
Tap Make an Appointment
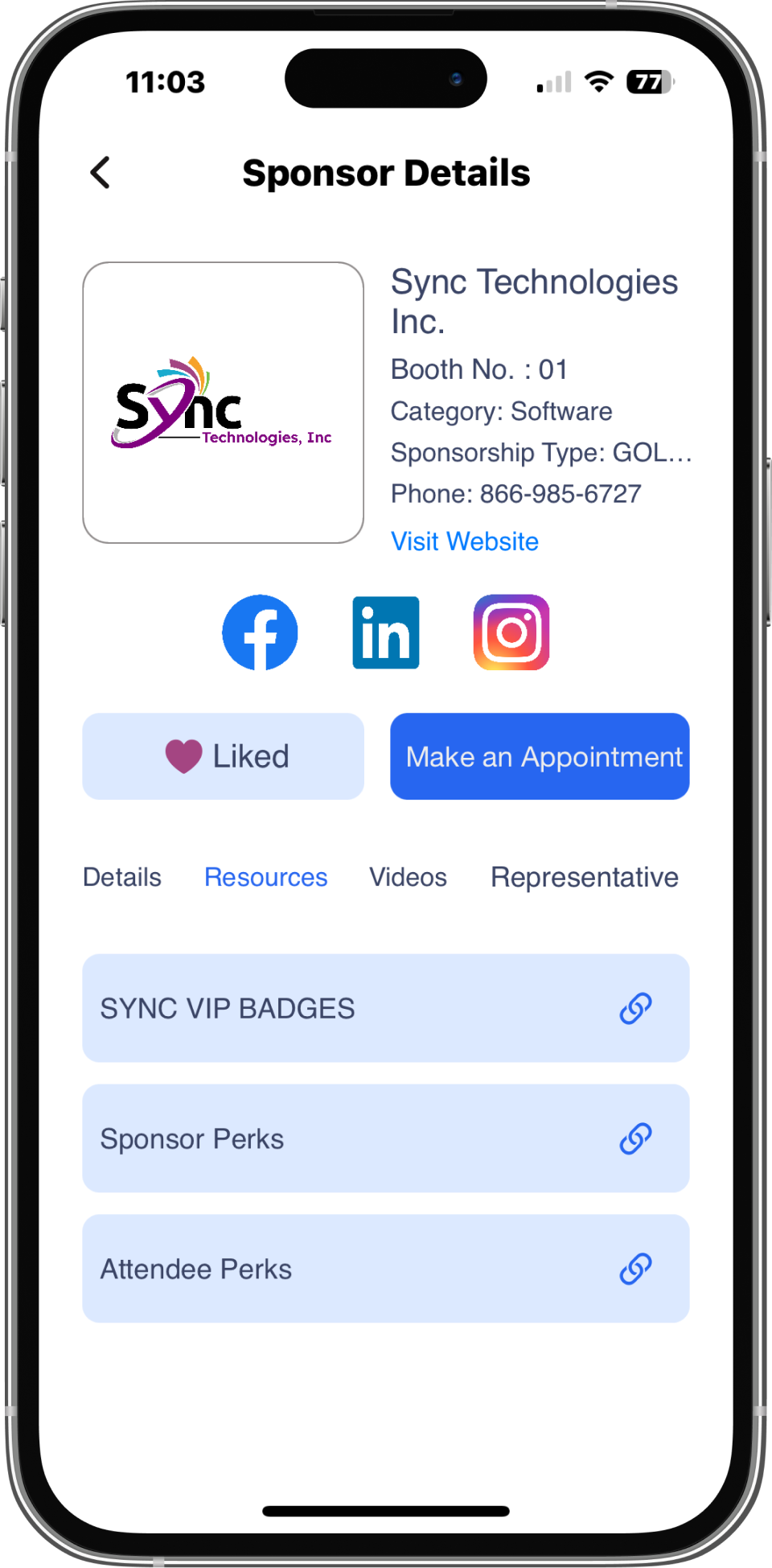point(540,756)
